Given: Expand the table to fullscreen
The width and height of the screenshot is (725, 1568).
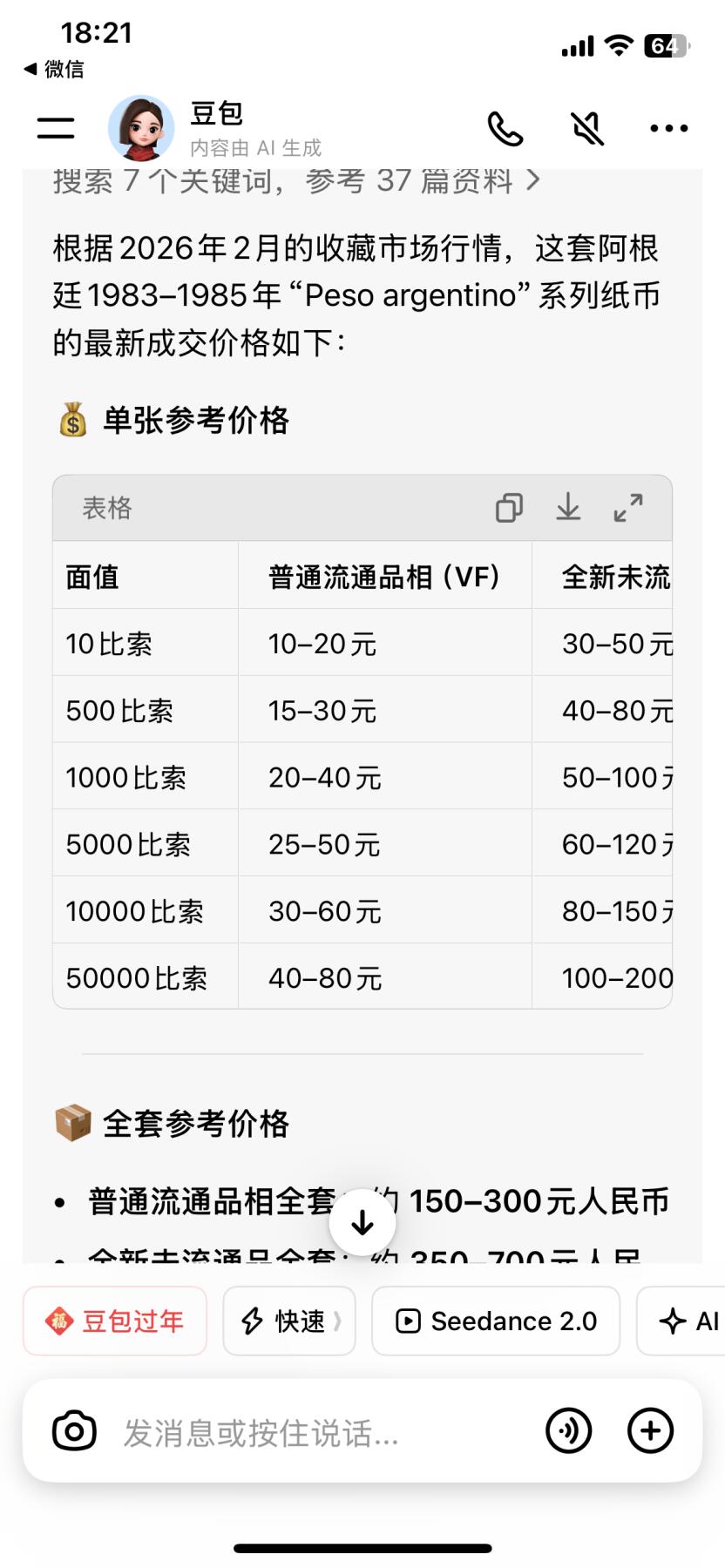Looking at the screenshot, I should pos(628,507).
